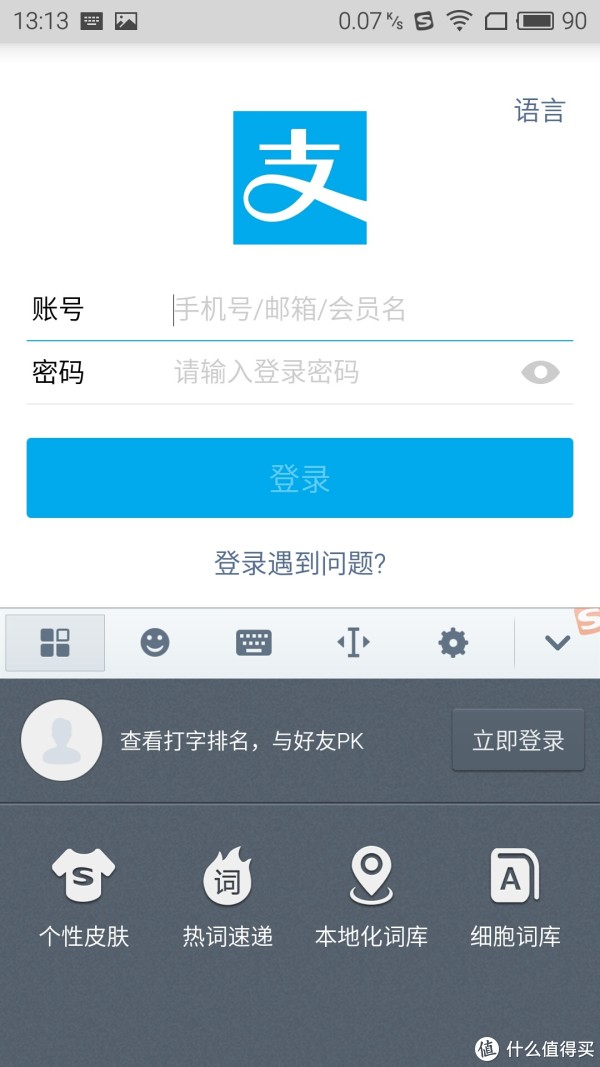Open the cursor move tool

pyautogui.click(x=354, y=642)
